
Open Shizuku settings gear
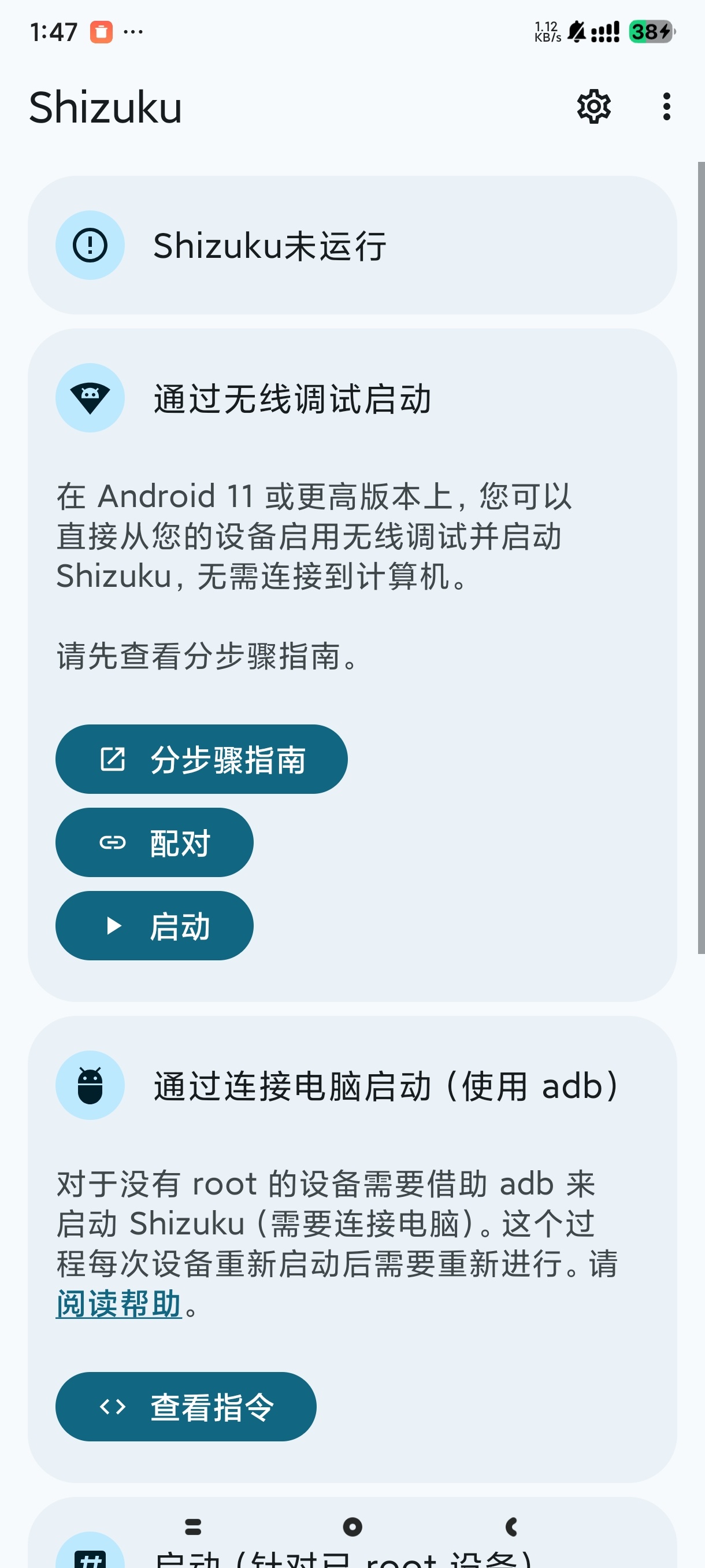[593, 107]
